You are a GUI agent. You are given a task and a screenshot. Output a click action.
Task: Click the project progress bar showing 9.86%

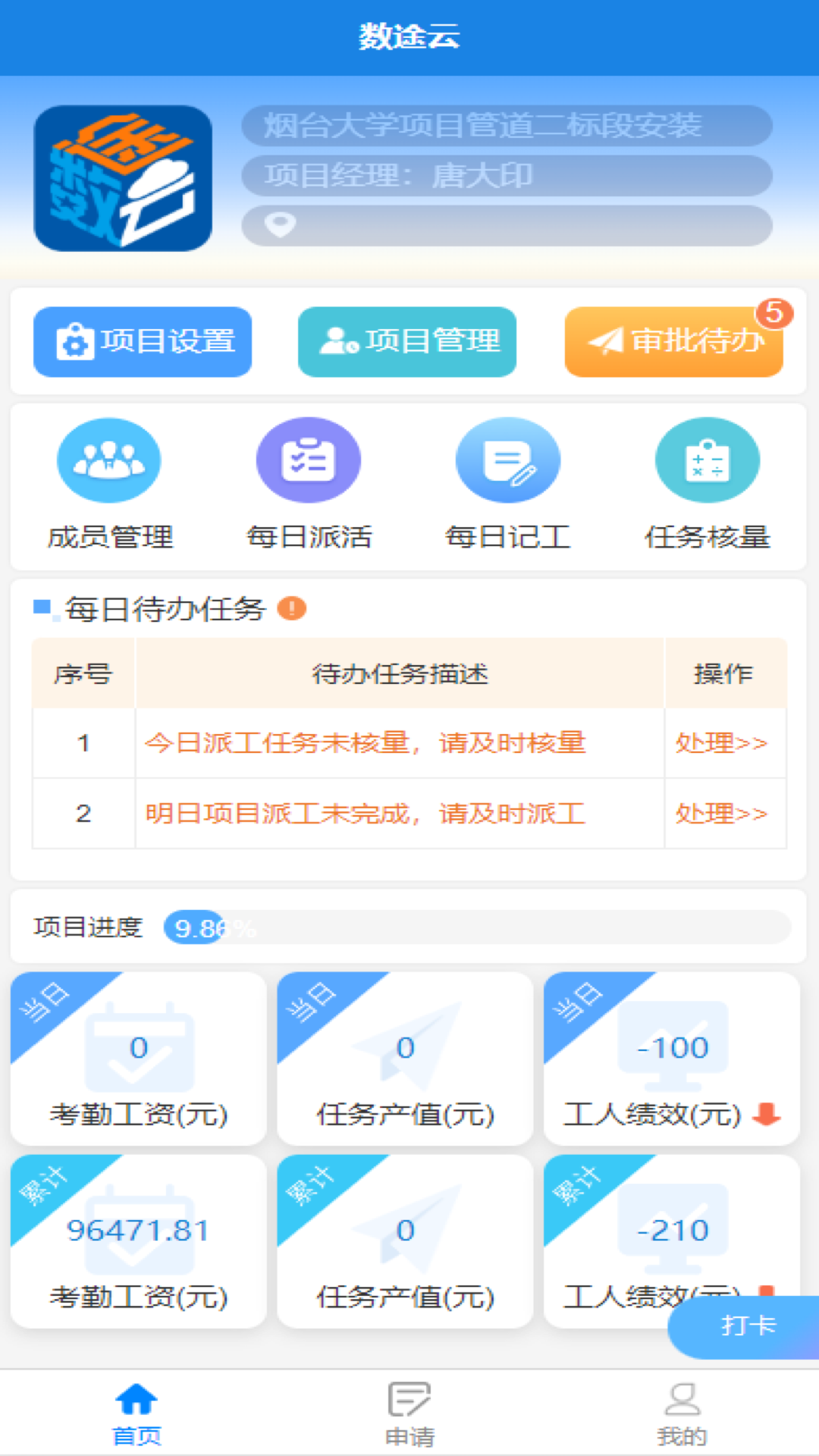[x=214, y=927]
